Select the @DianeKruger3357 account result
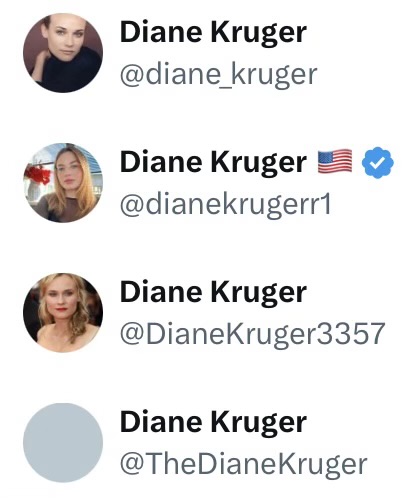This screenshot has height=499, width=416. (x=208, y=313)
